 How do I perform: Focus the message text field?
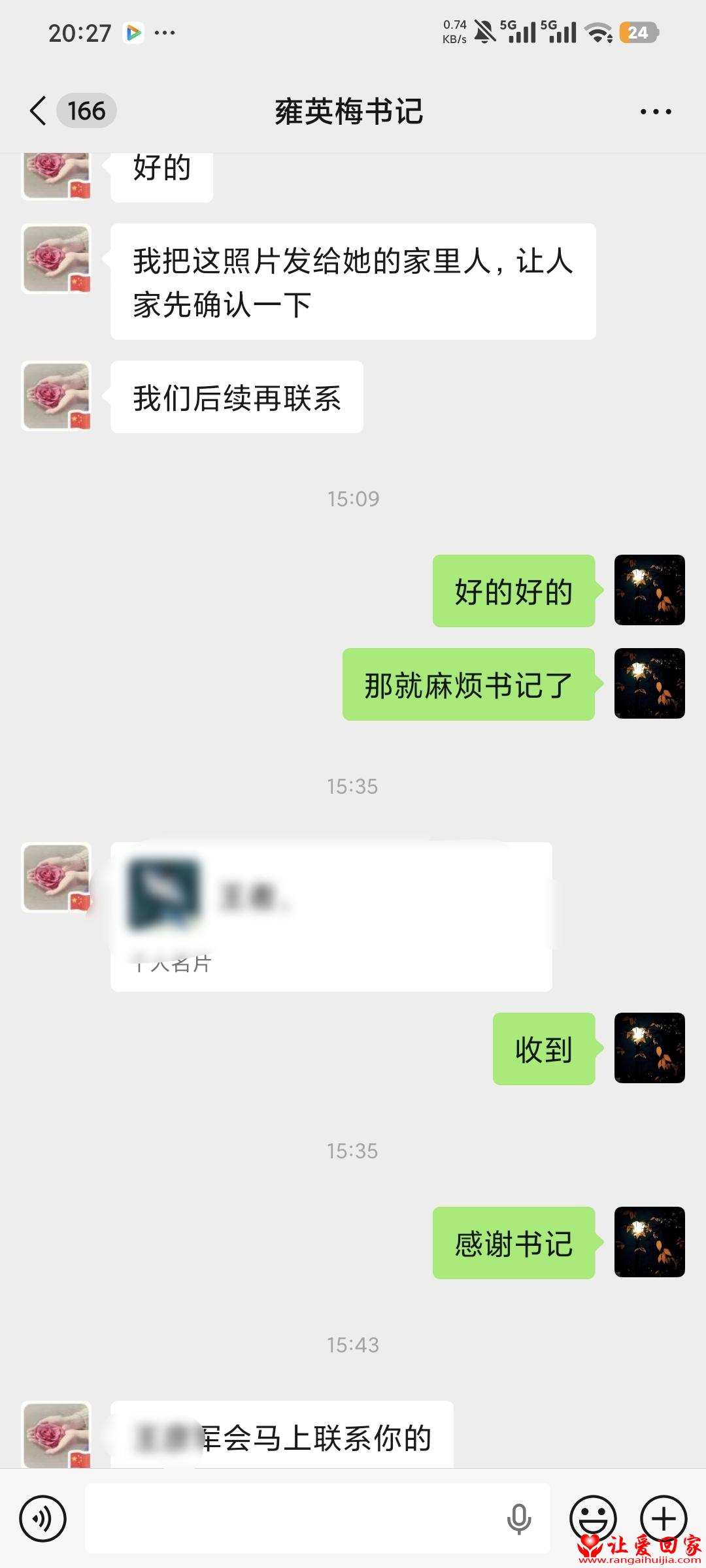click(294, 1518)
